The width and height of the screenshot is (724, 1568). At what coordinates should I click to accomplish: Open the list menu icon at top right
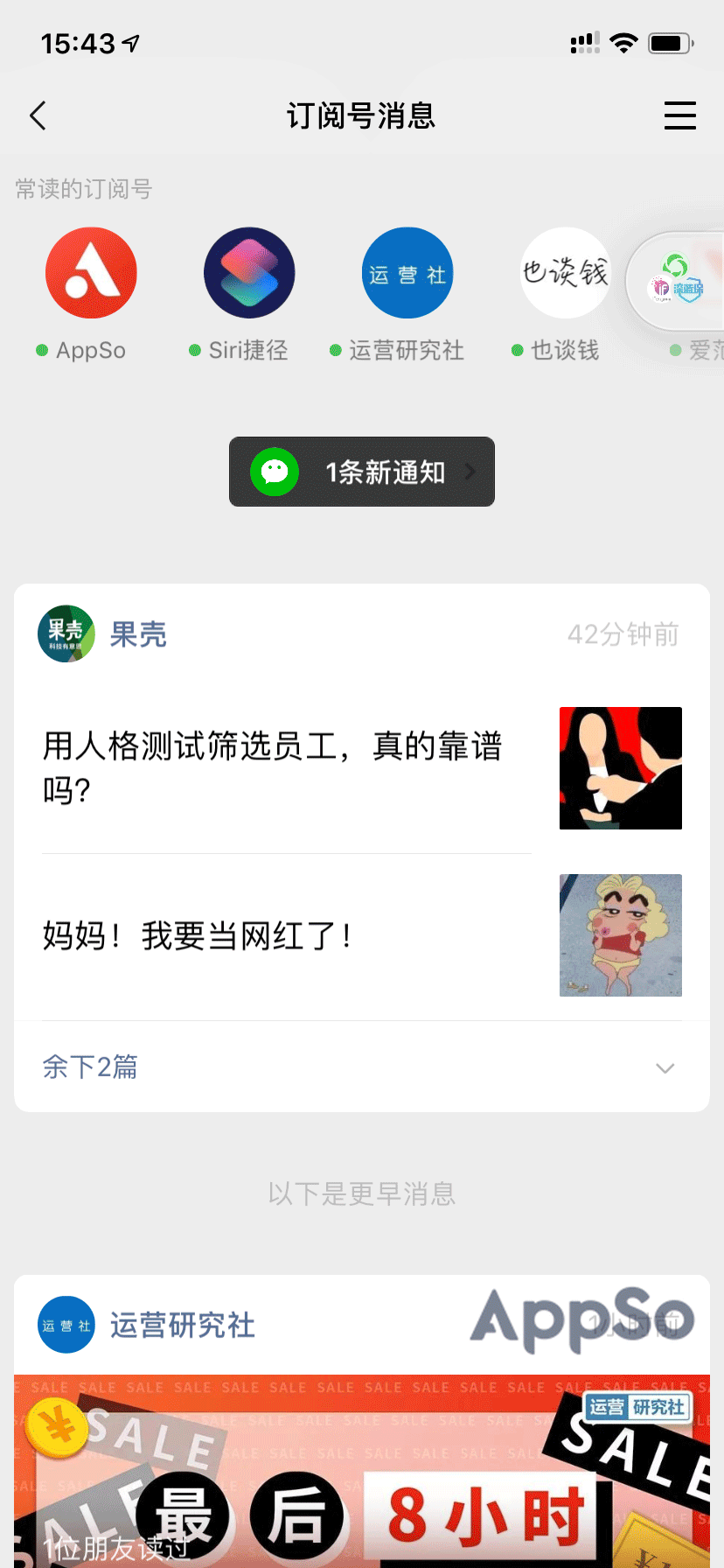coord(679,115)
